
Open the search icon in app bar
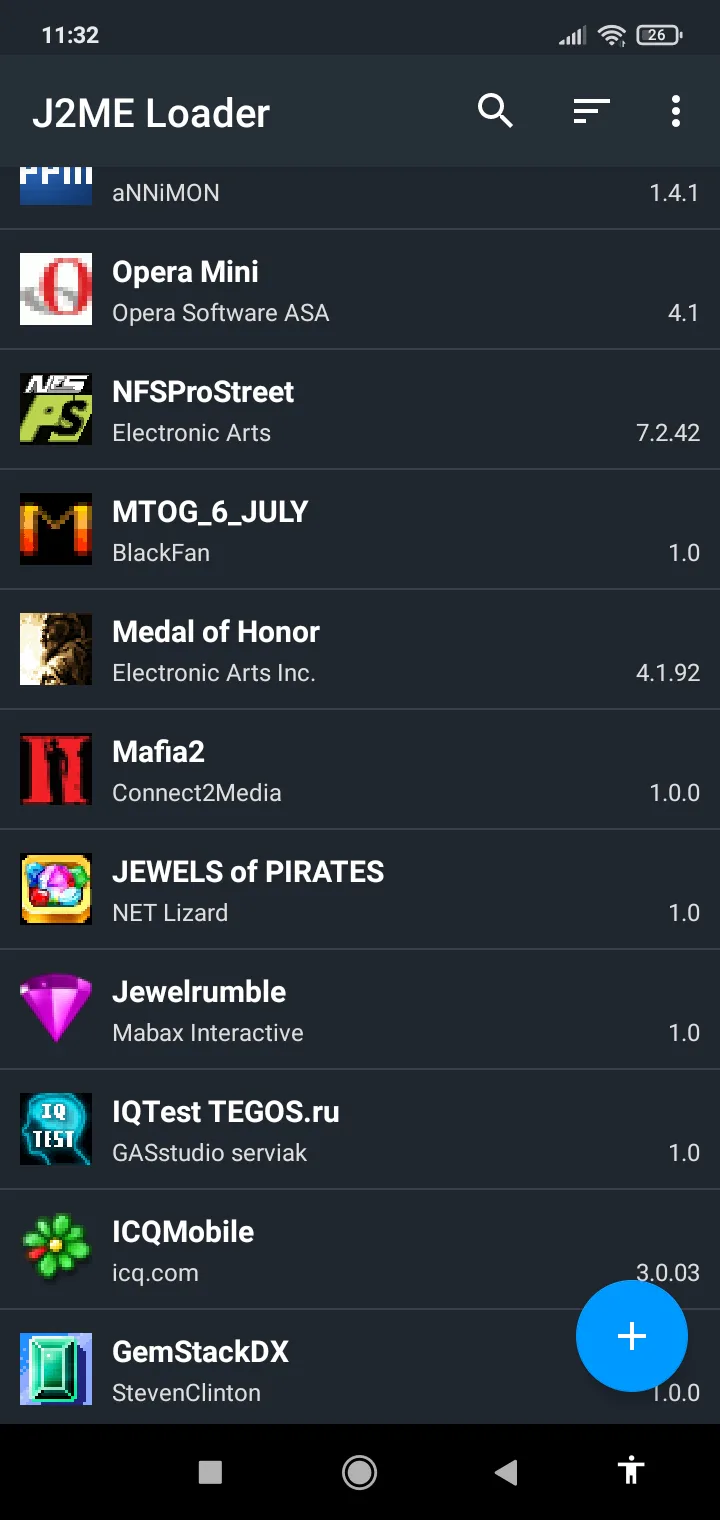click(495, 111)
